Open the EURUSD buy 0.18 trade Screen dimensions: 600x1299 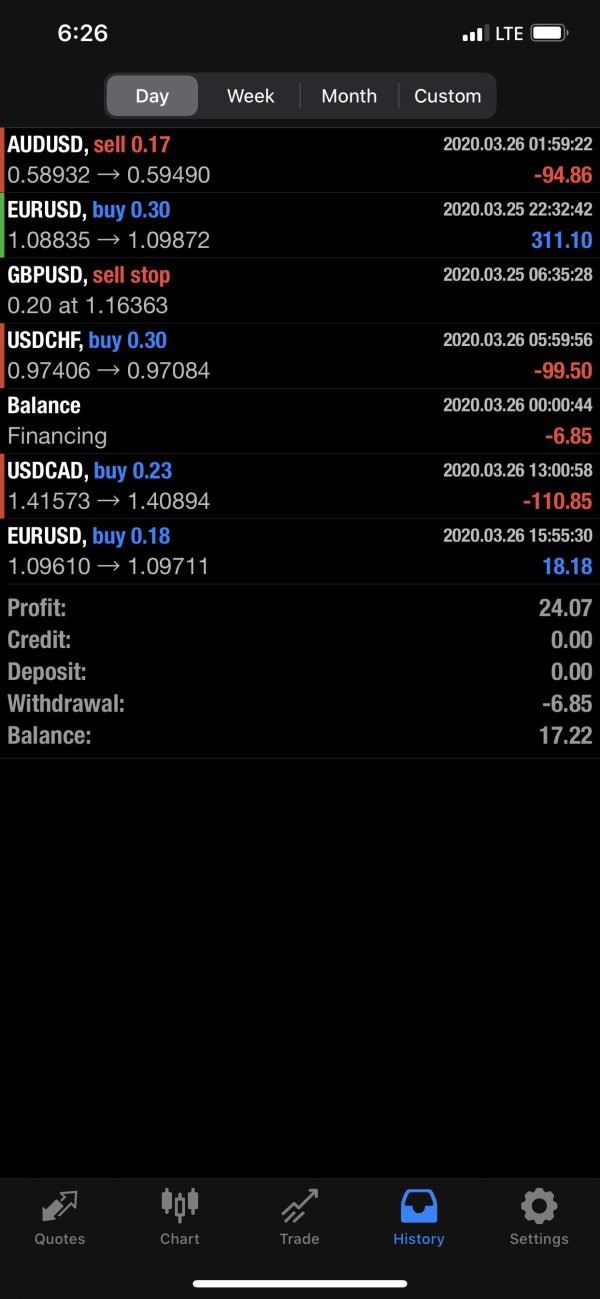[x=300, y=550]
